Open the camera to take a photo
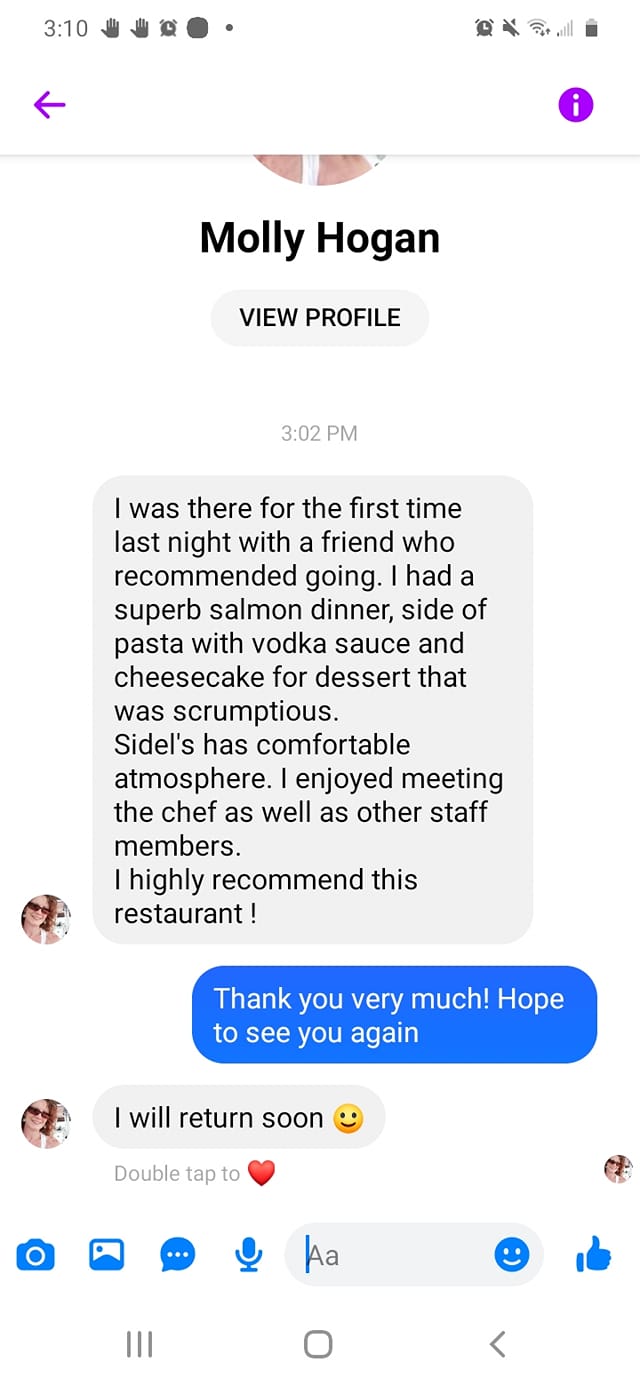The width and height of the screenshot is (640, 1386). tap(36, 1254)
